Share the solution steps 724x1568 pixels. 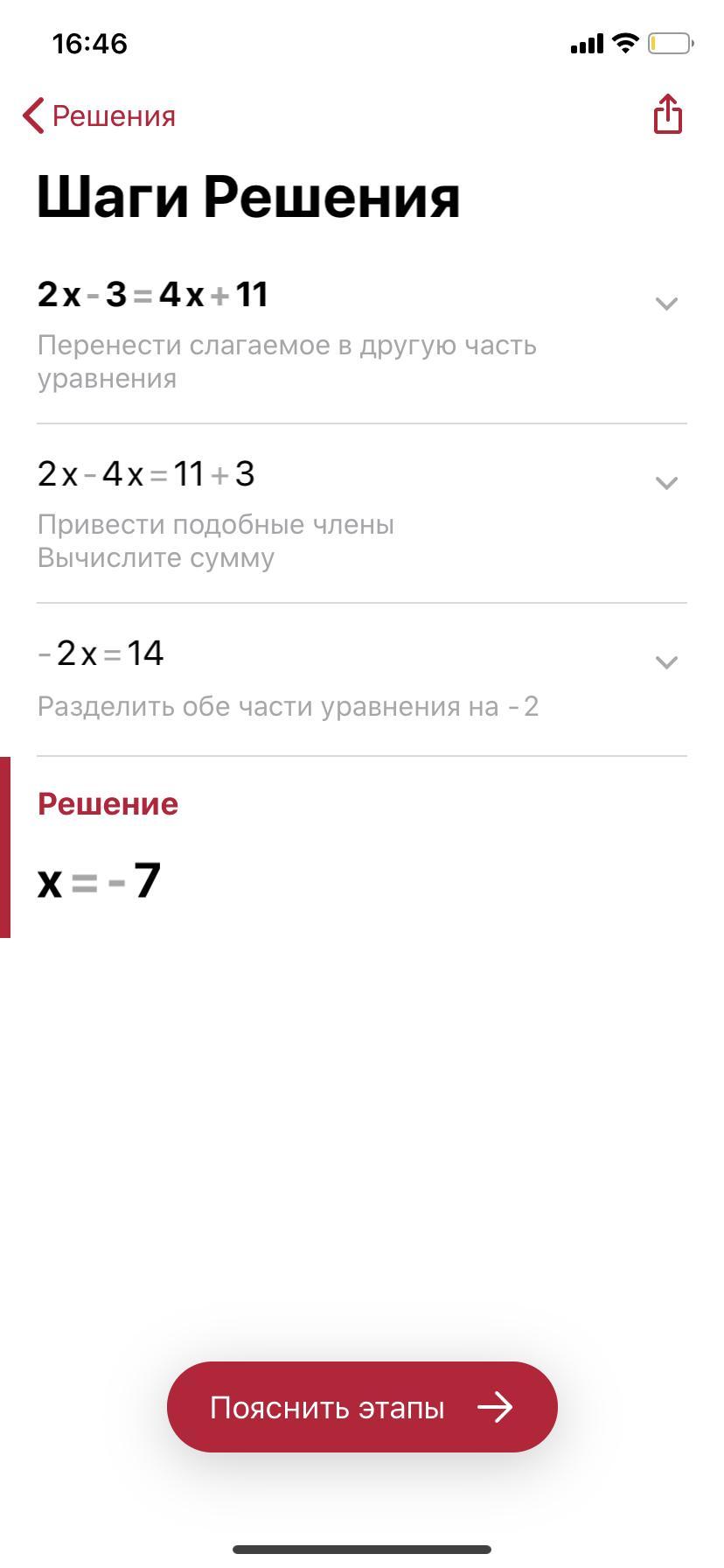point(667,115)
